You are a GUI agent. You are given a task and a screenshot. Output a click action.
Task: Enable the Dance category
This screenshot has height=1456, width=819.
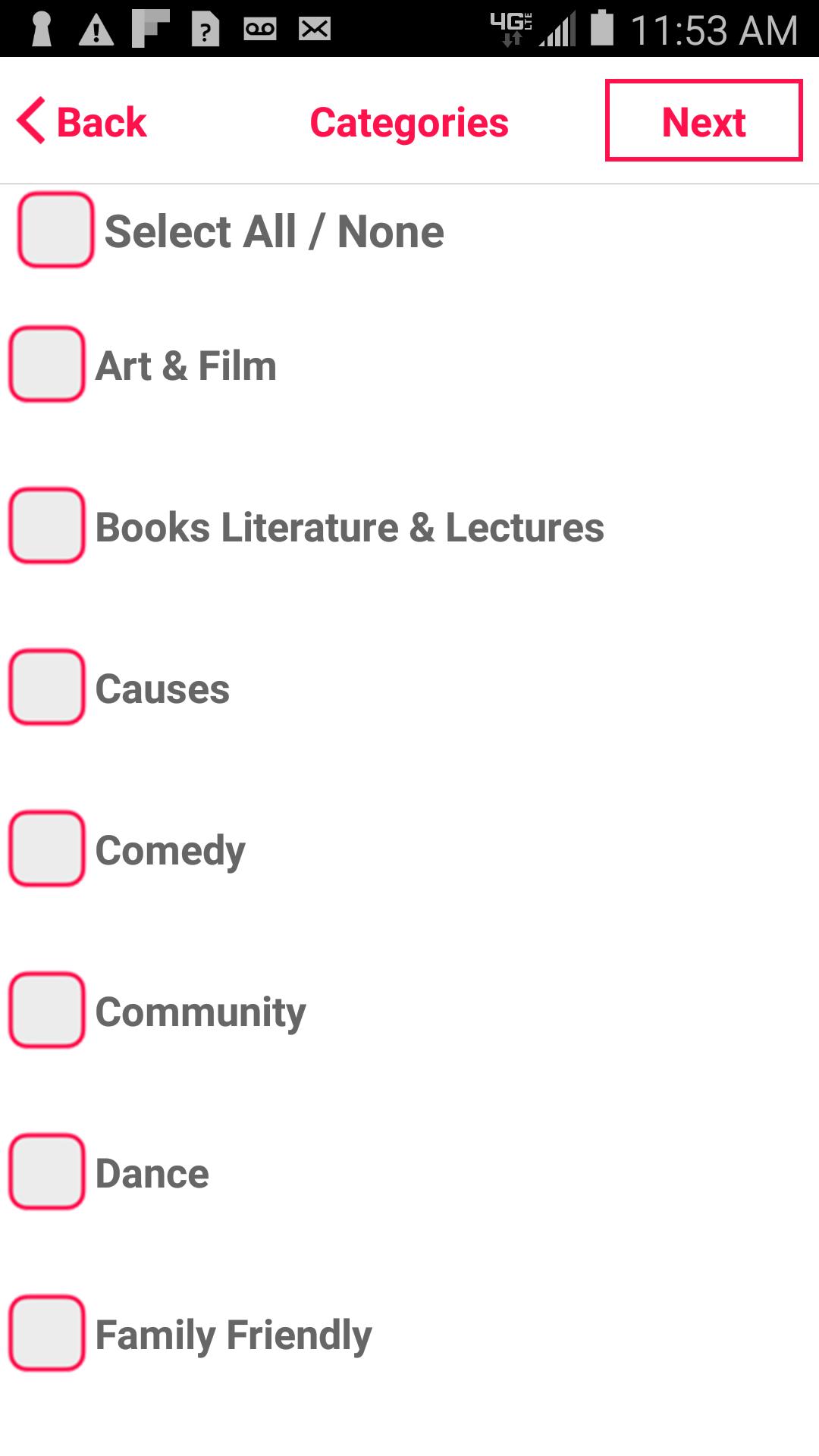(x=46, y=1172)
